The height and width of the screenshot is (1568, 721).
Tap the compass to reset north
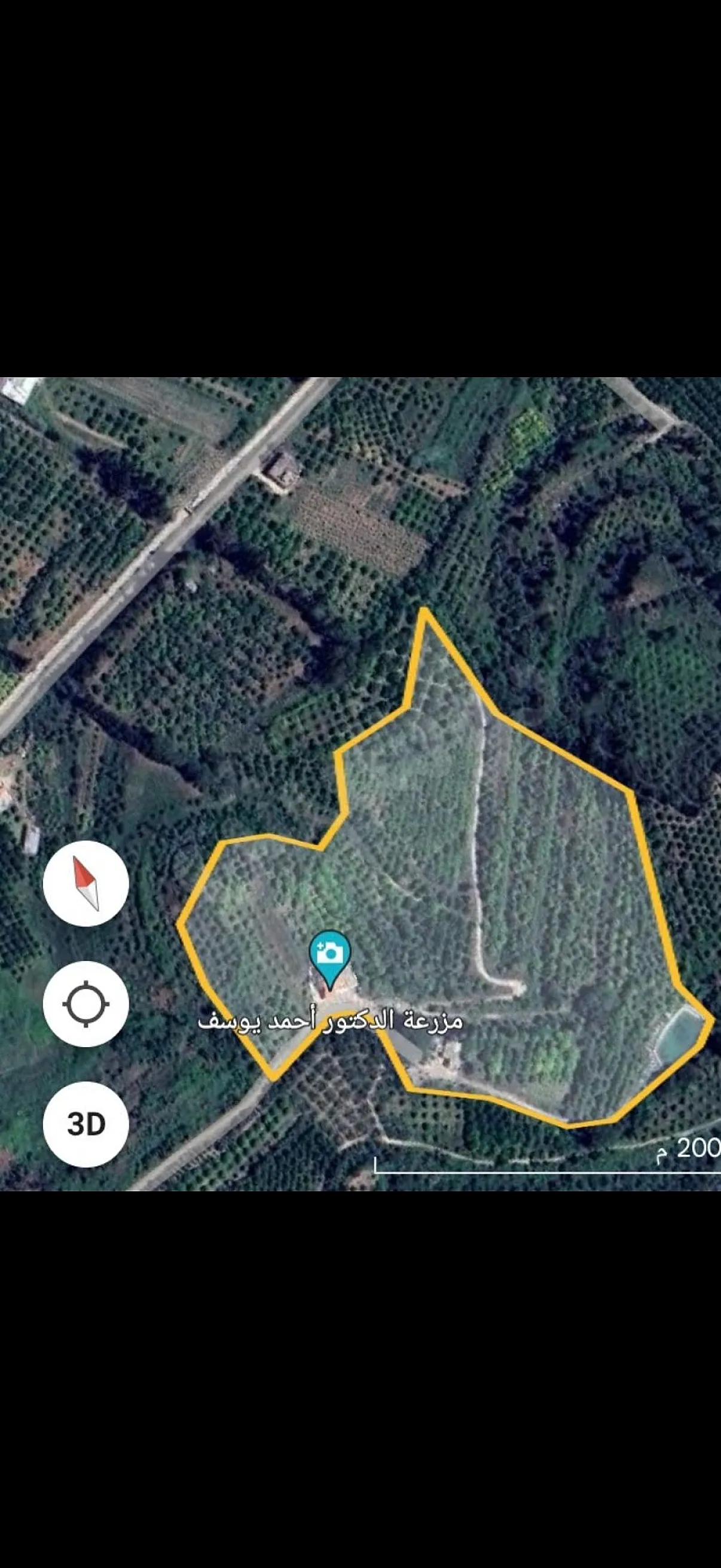click(x=85, y=883)
